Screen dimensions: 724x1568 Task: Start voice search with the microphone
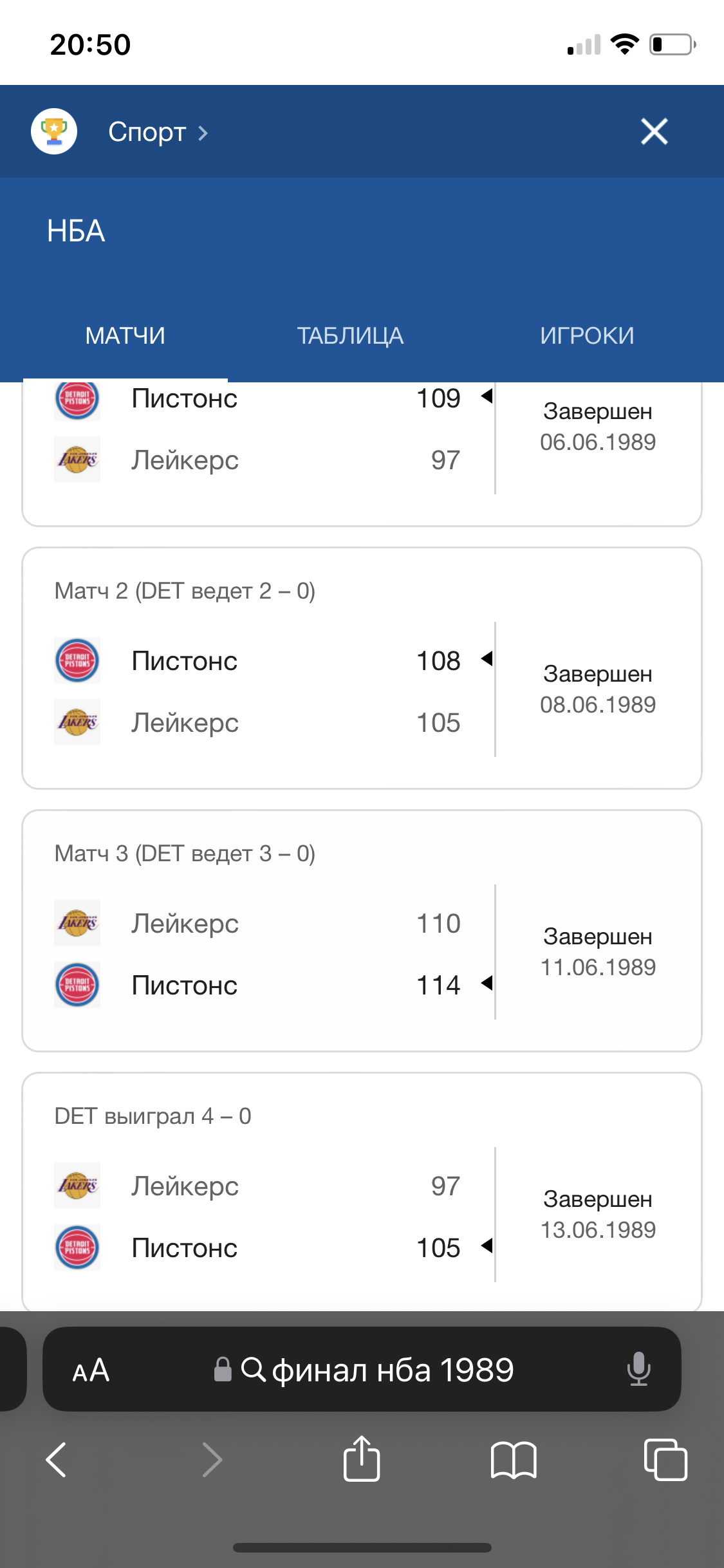tap(638, 1368)
